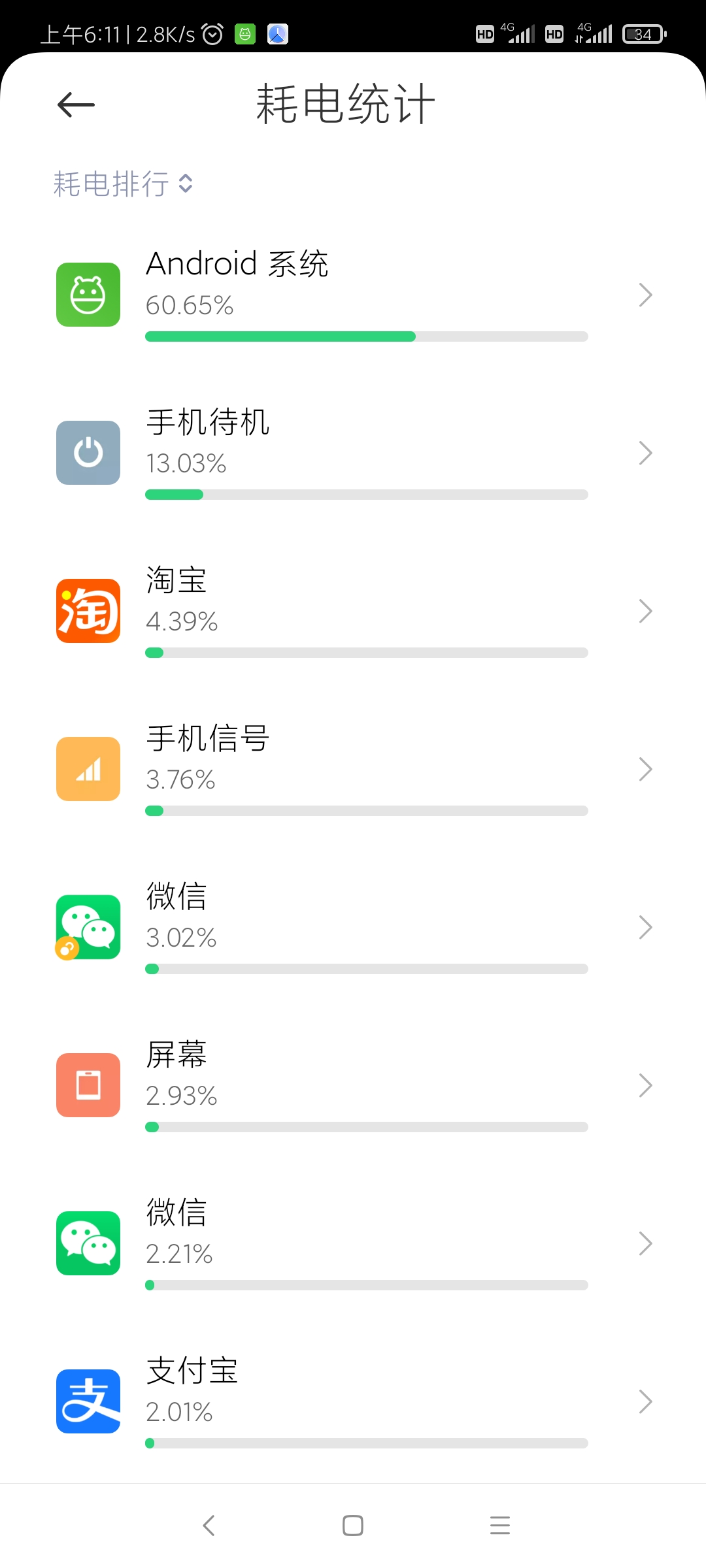Screen dimensions: 706x1568
Task: View 手机待机 battery consumption
Action: tap(353, 453)
